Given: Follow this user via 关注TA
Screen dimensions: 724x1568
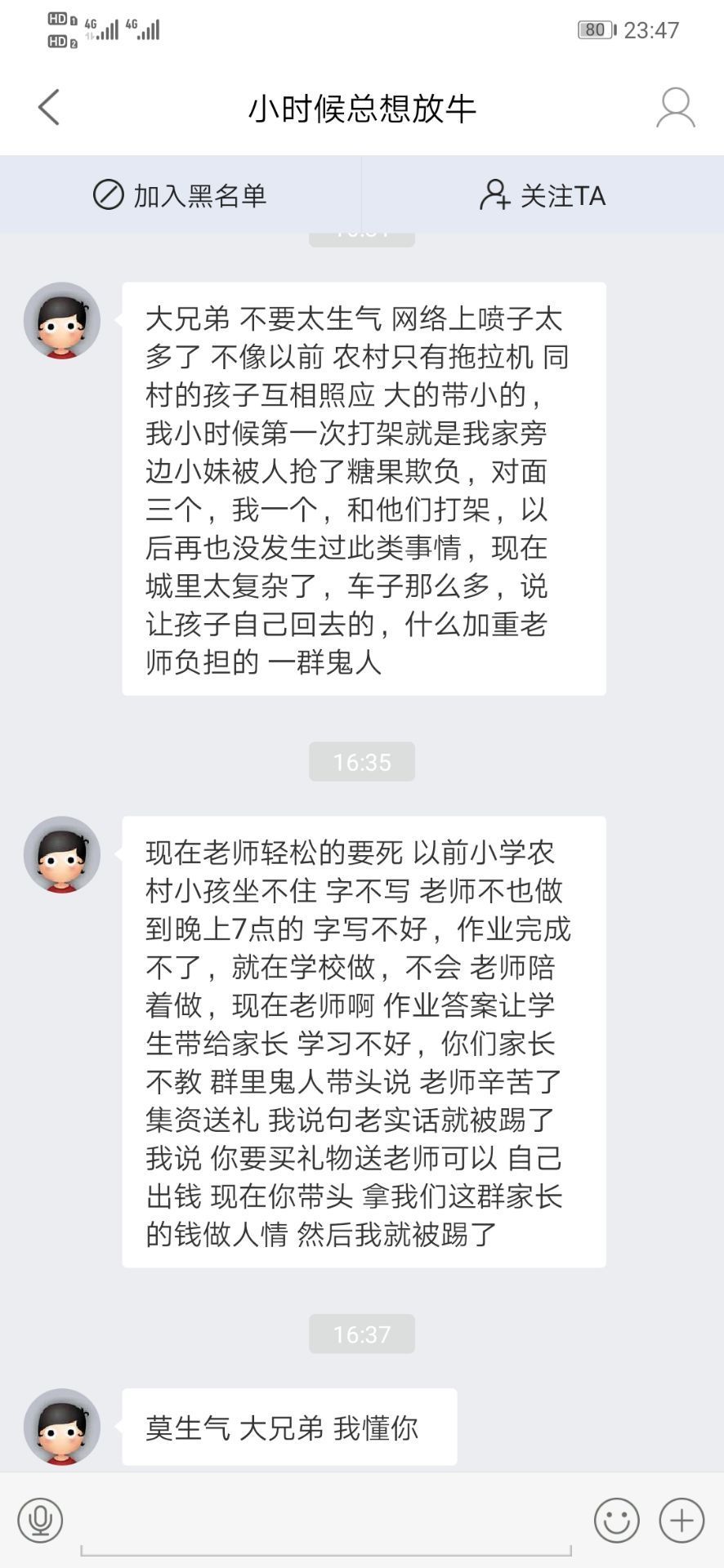Looking at the screenshot, I should [543, 195].
